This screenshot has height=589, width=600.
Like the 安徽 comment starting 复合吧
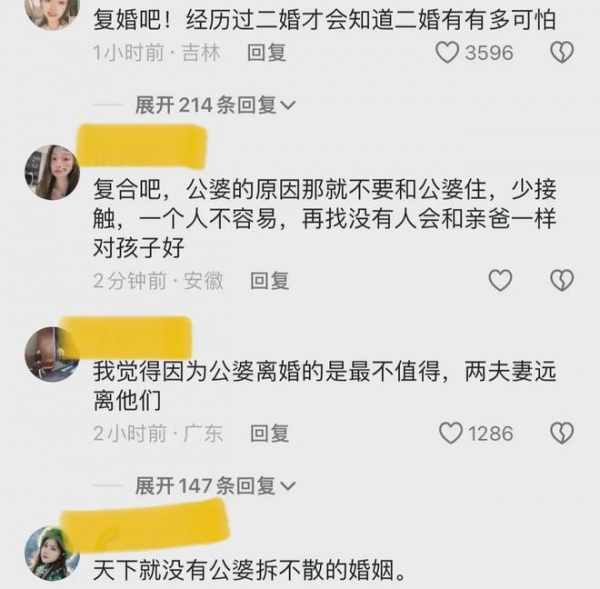click(499, 281)
